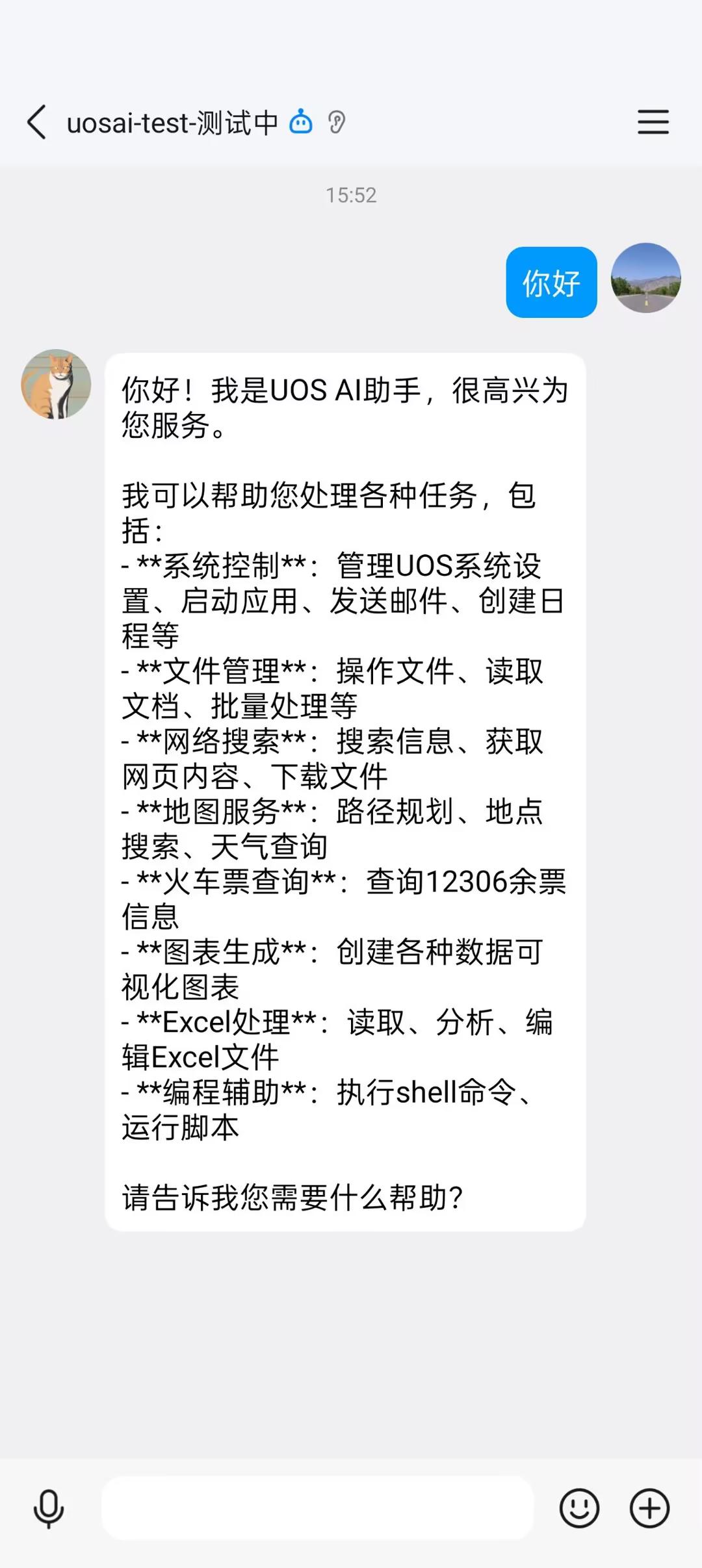
Task: Open the plus attachment options
Action: 649,1508
